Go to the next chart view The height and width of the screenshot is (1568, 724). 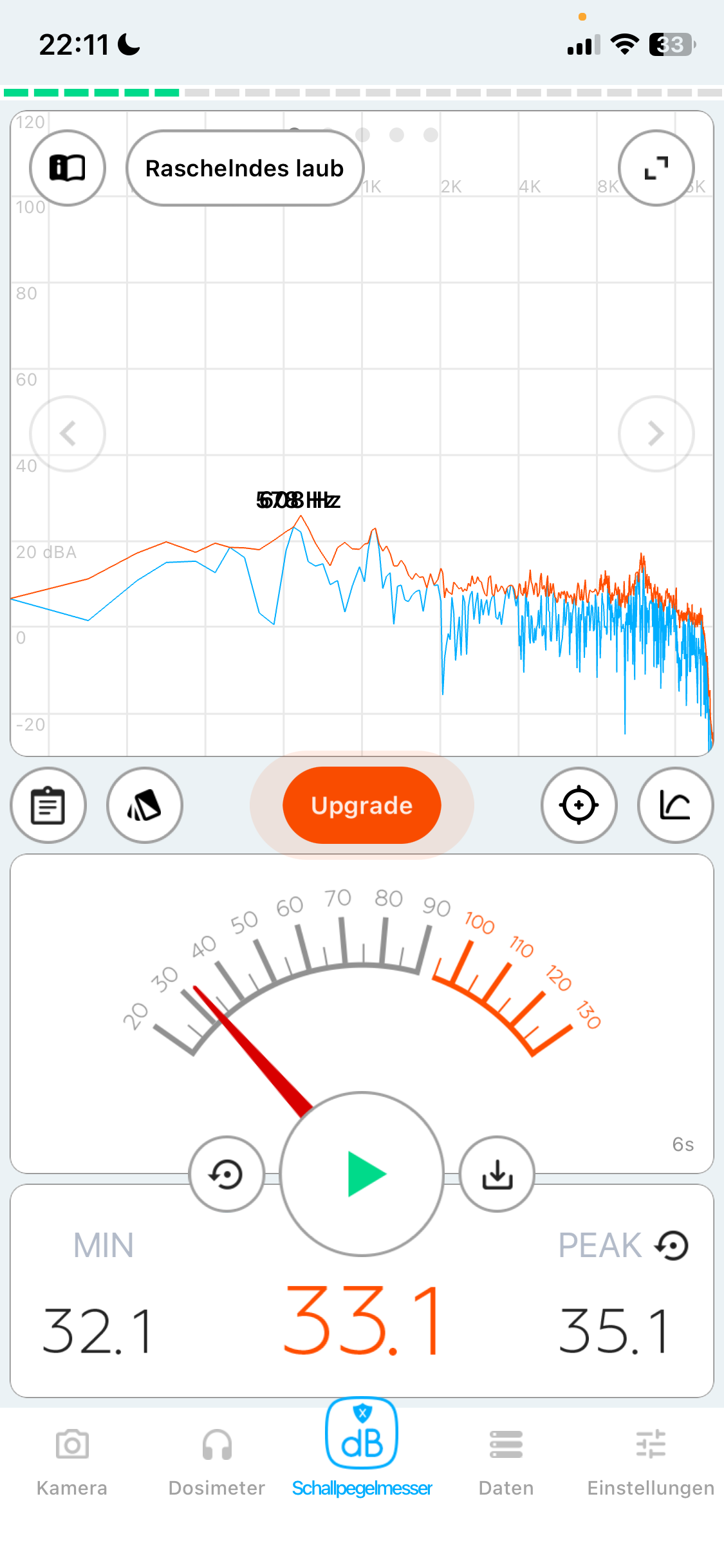[x=656, y=433]
